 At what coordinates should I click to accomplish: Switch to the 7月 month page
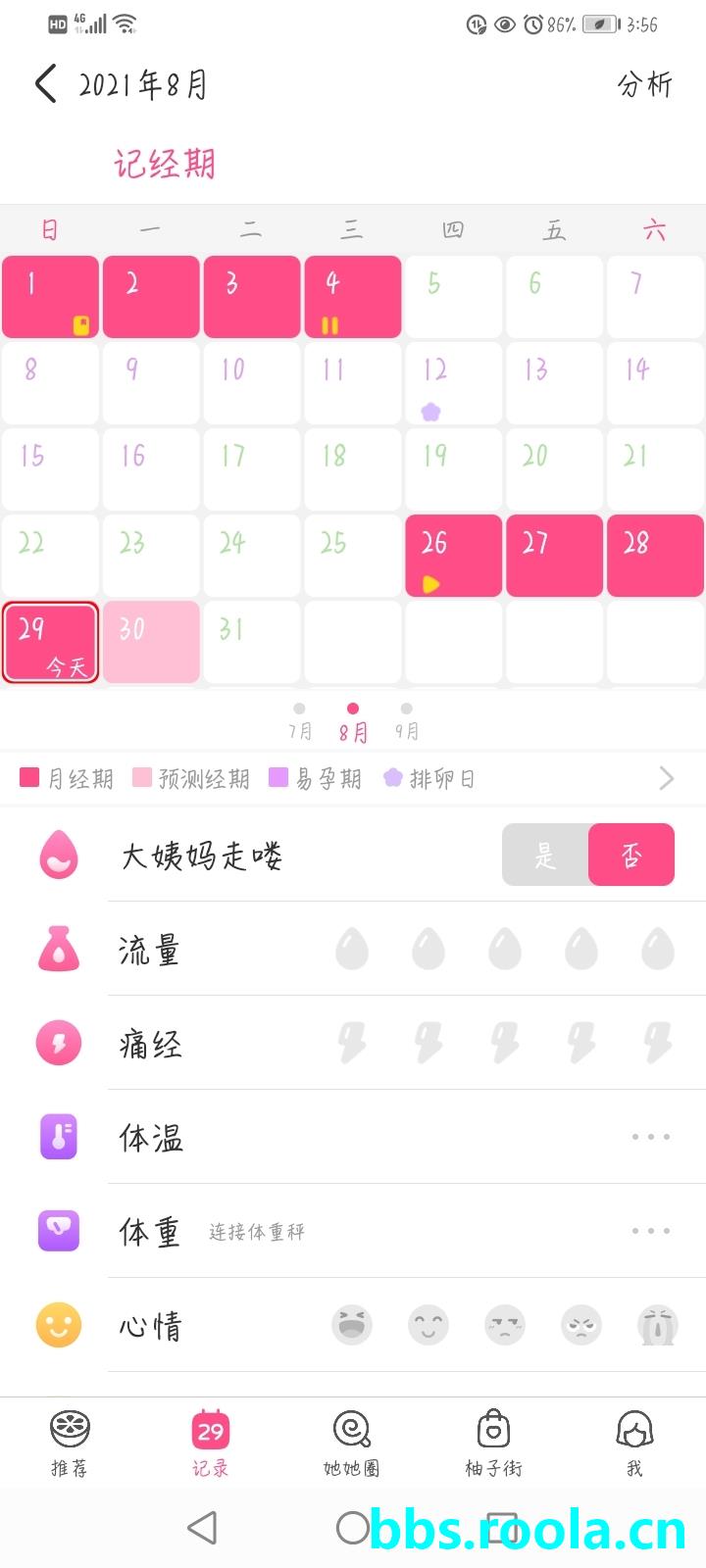(x=299, y=721)
